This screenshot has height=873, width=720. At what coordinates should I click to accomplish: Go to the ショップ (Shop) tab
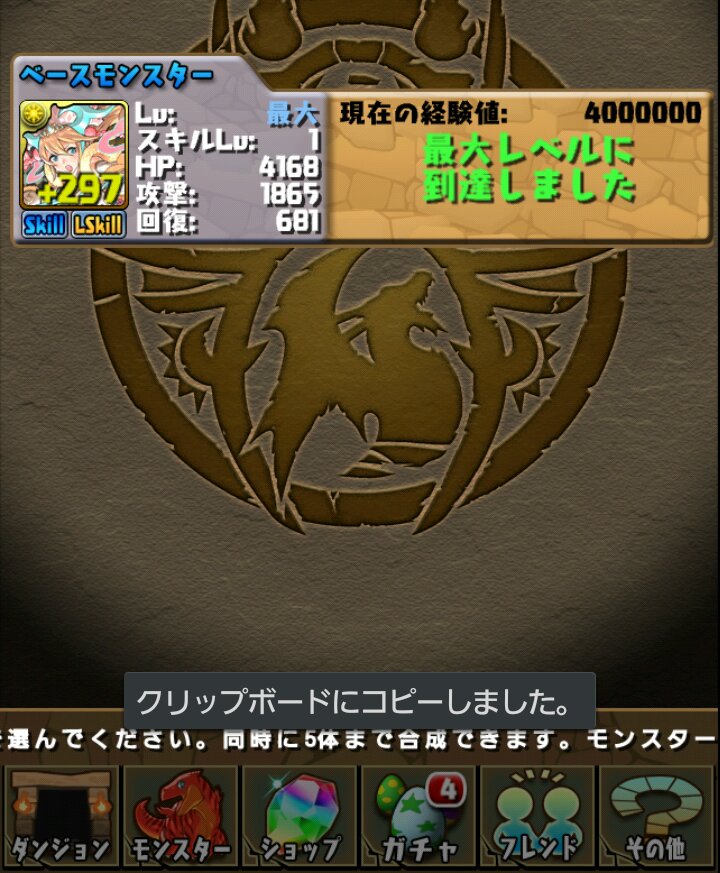[299, 817]
